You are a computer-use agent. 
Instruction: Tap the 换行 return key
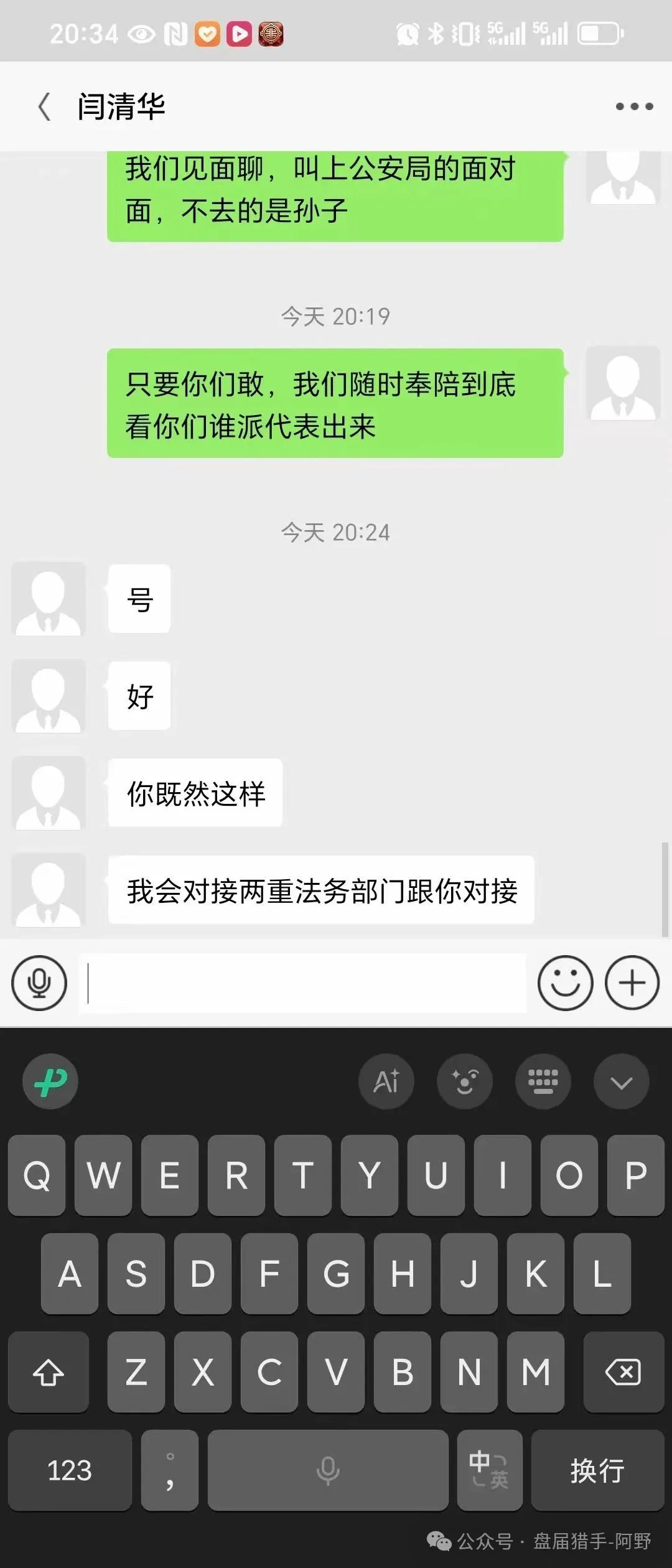(x=597, y=1471)
